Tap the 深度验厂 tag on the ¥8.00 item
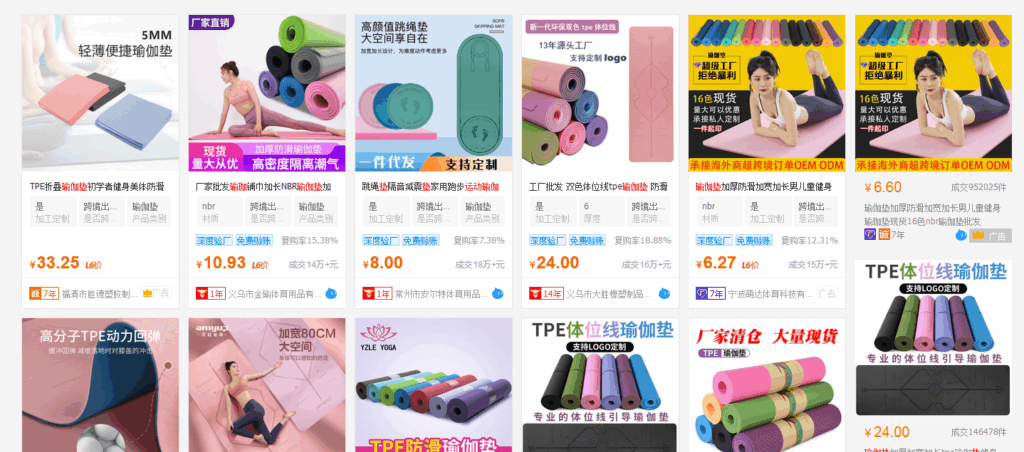Viewport: 1024px width, 452px height. (x=381, y=240)
